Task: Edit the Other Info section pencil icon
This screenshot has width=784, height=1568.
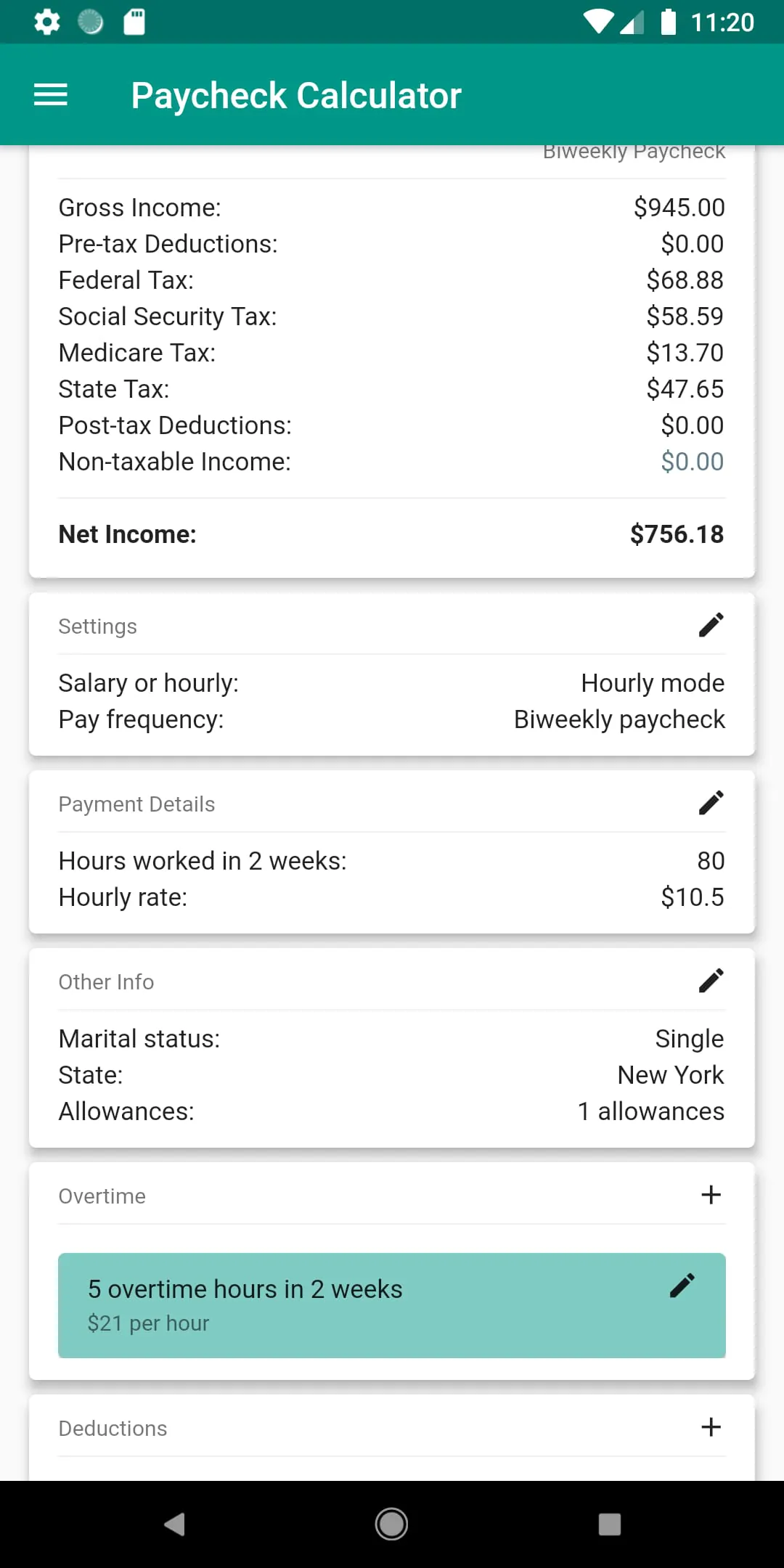Action: coord(711,981)
